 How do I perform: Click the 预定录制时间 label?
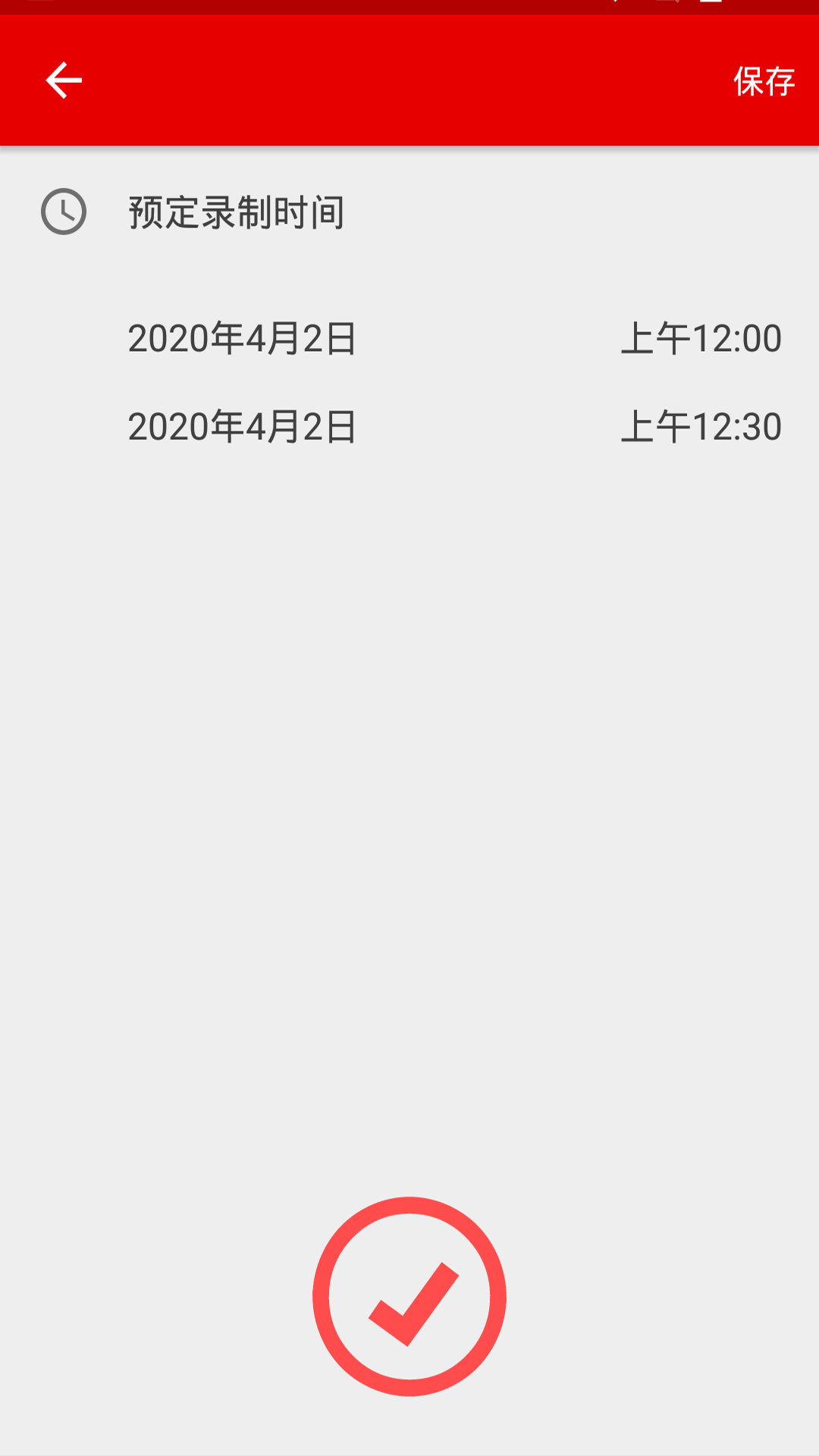tap(237, 210)
